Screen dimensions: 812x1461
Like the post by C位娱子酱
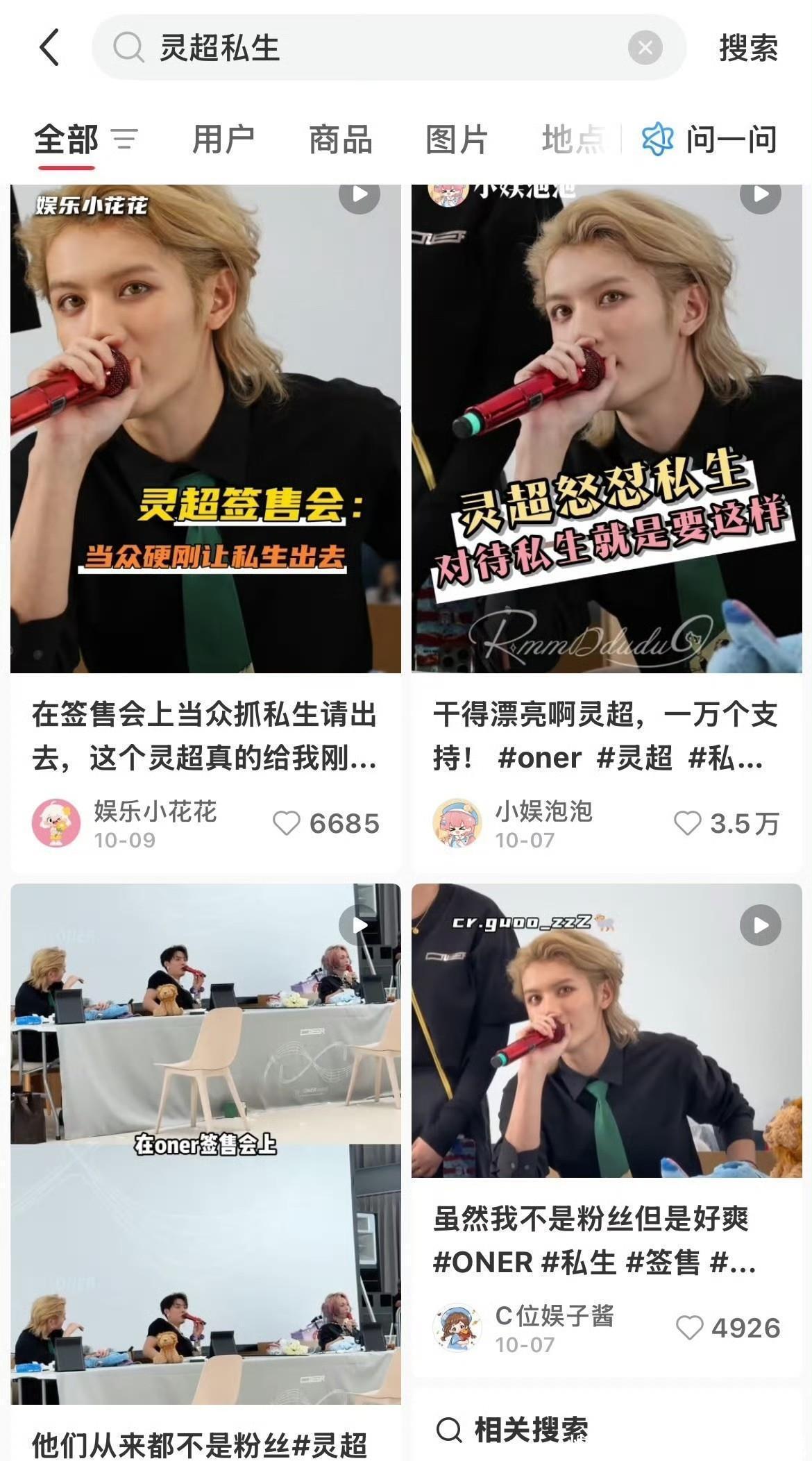[x=689, y=1328]
